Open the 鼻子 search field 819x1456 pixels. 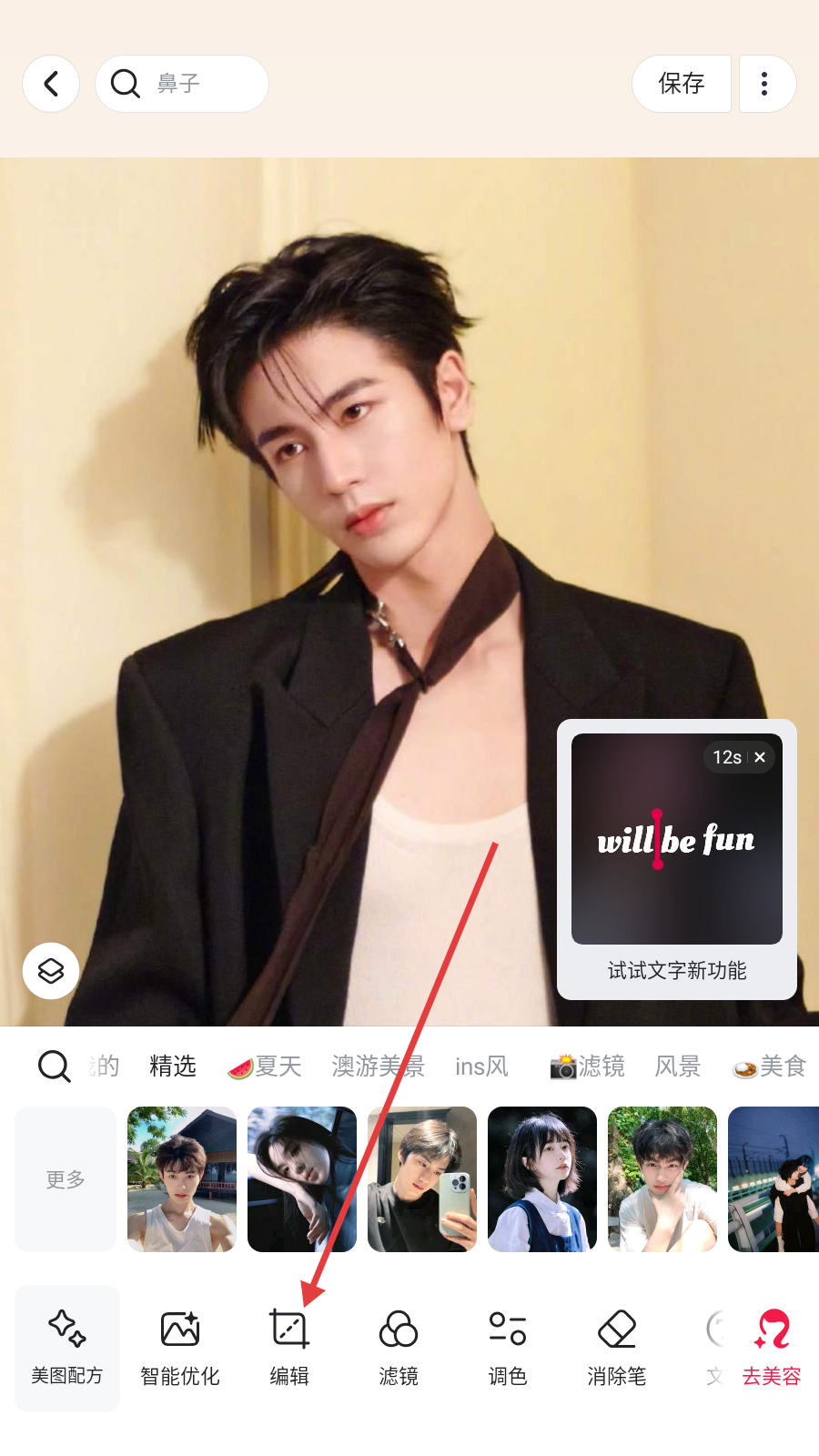coord(182,84)
